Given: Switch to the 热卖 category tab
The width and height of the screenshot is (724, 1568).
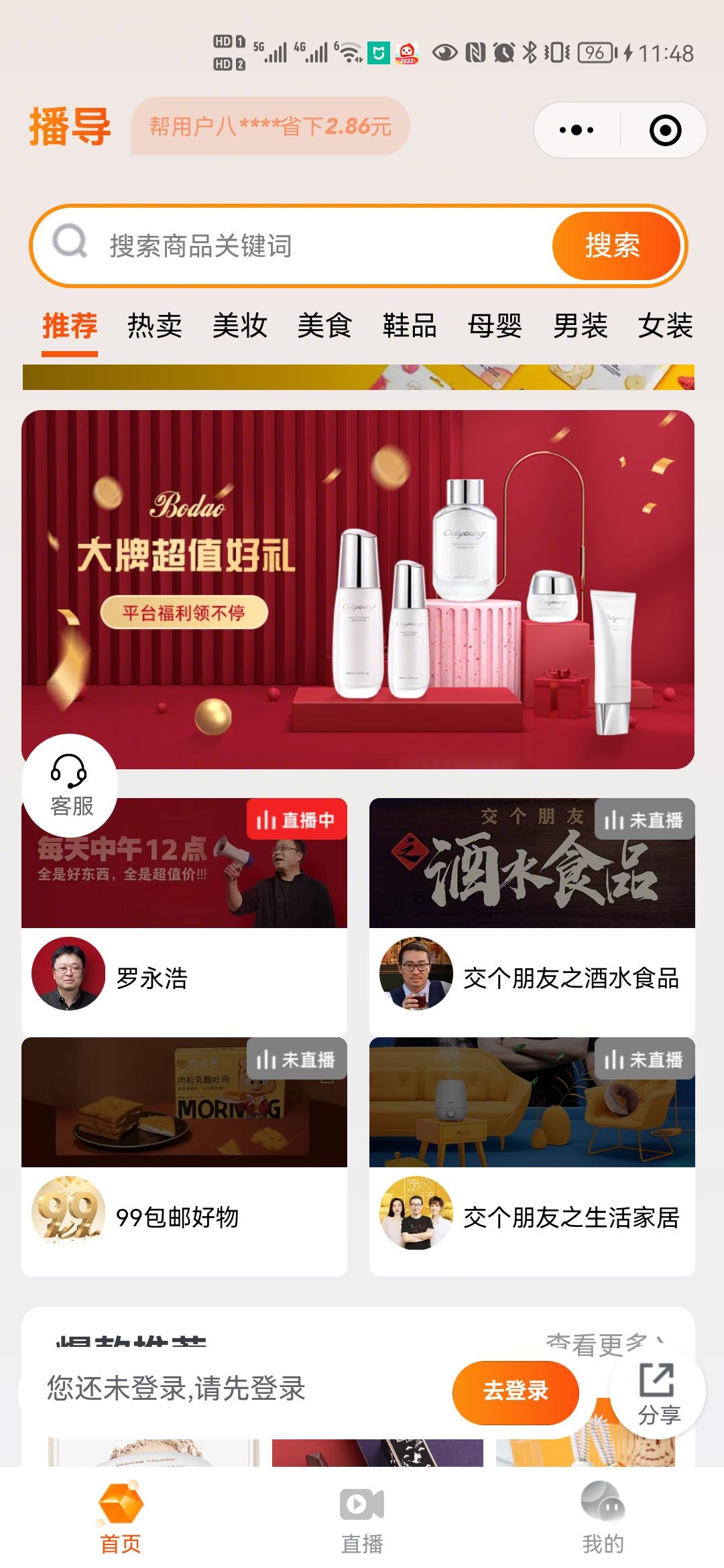Looking at the screenshot, I should [155, 326].
